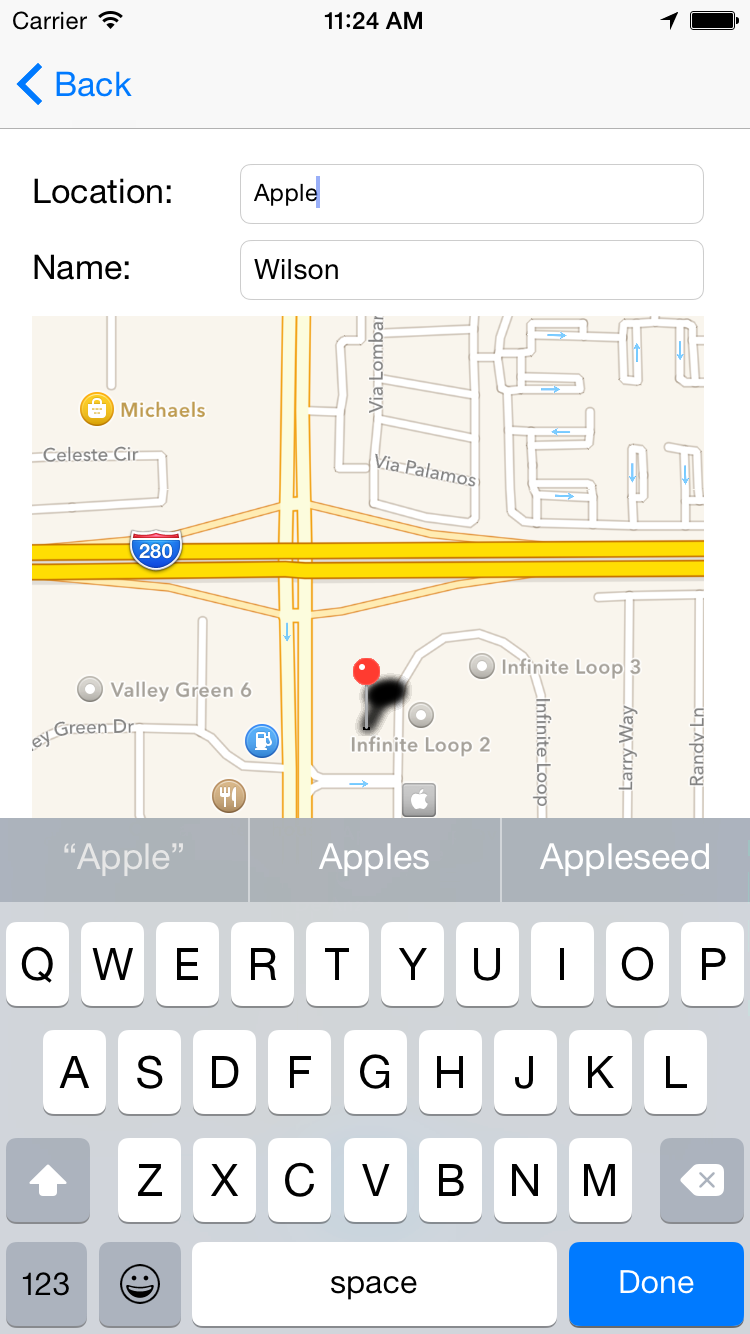Tap the Michaels store marker on the map
The height and width of the screenshot is (1334, 750).
(96, 409)
